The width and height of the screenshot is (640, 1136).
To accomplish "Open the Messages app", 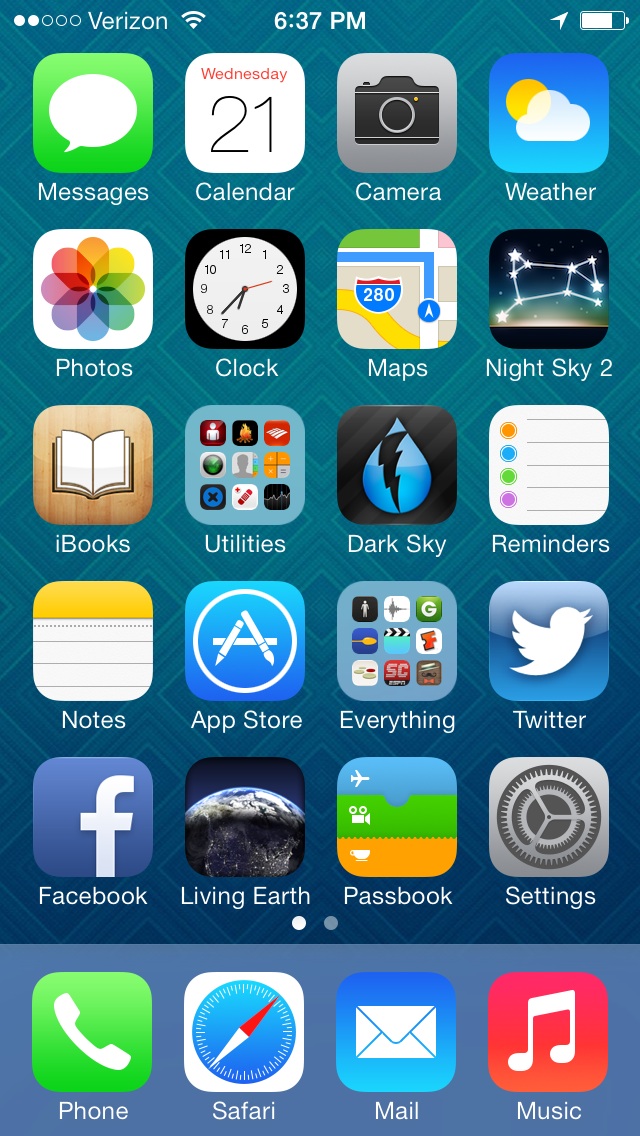I will tap(93, 113).
